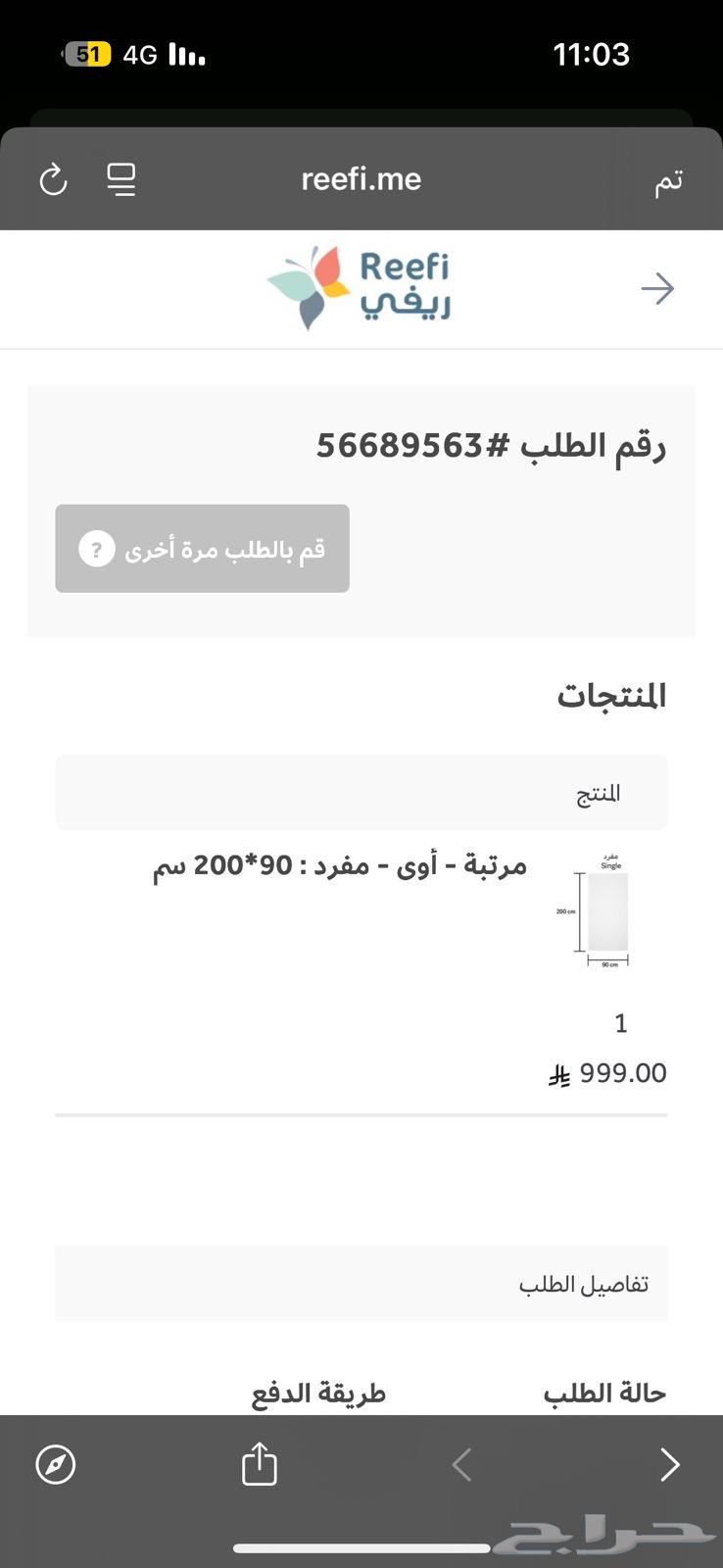Tap the question mark help icon
The height and width of the screenshot is (1568, 723).
[95, 550]
